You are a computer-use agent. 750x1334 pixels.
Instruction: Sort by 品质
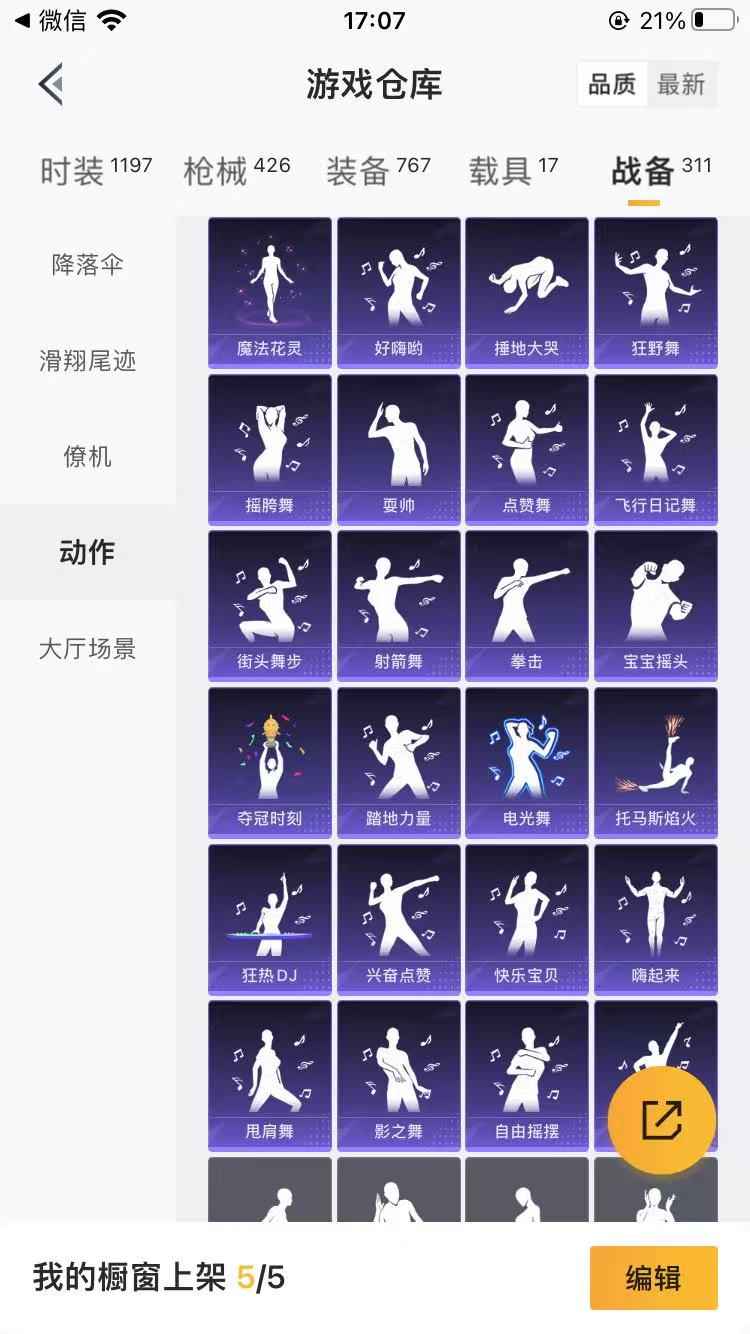click(x=612, y=85)
